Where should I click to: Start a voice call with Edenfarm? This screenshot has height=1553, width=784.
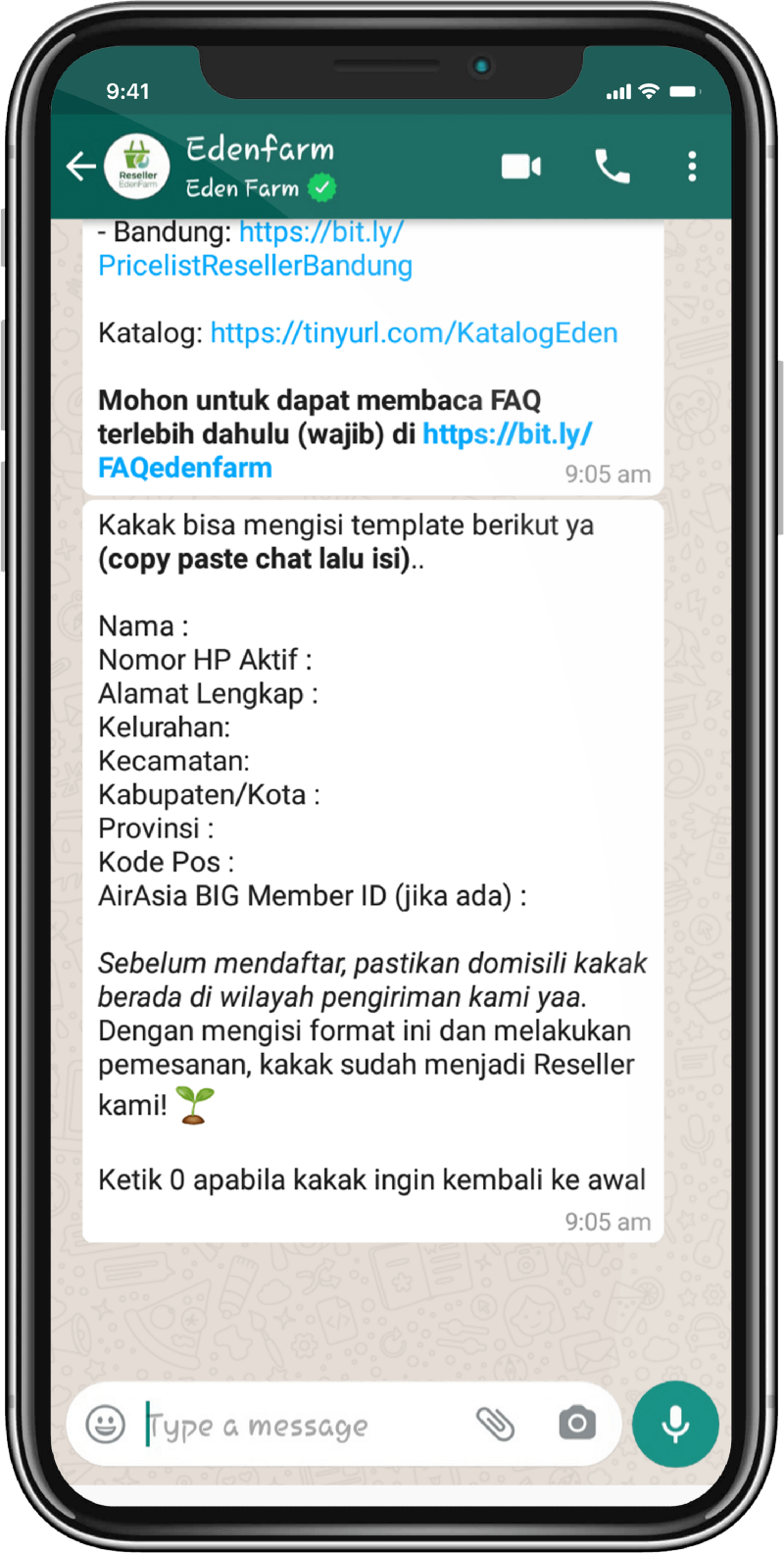[x=612, y=167]
